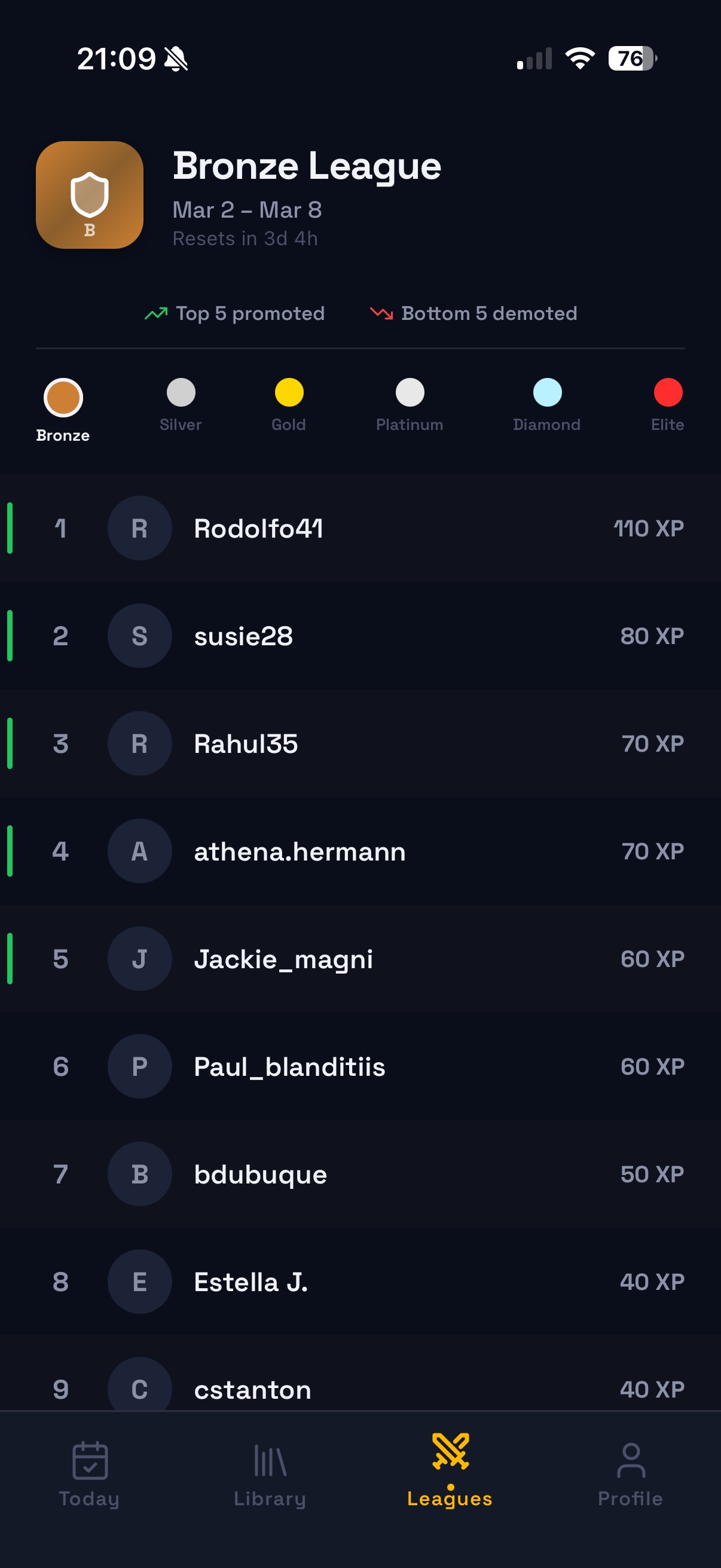Click the Library bars icon
The height and width of the screenshot is (1568, 721).
(x=270, y=1463)
